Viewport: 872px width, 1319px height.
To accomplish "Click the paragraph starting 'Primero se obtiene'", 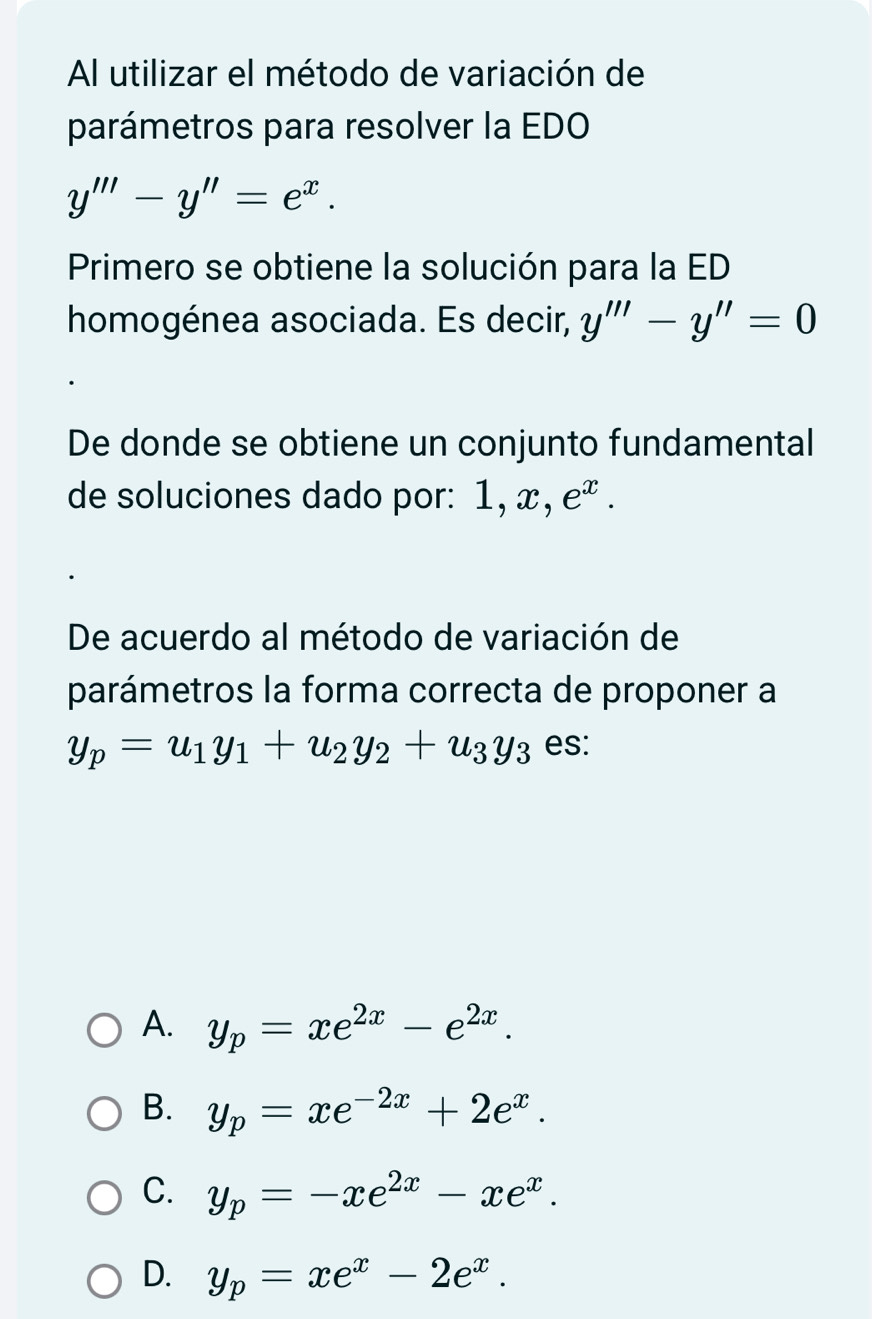I will pos(400,267).
